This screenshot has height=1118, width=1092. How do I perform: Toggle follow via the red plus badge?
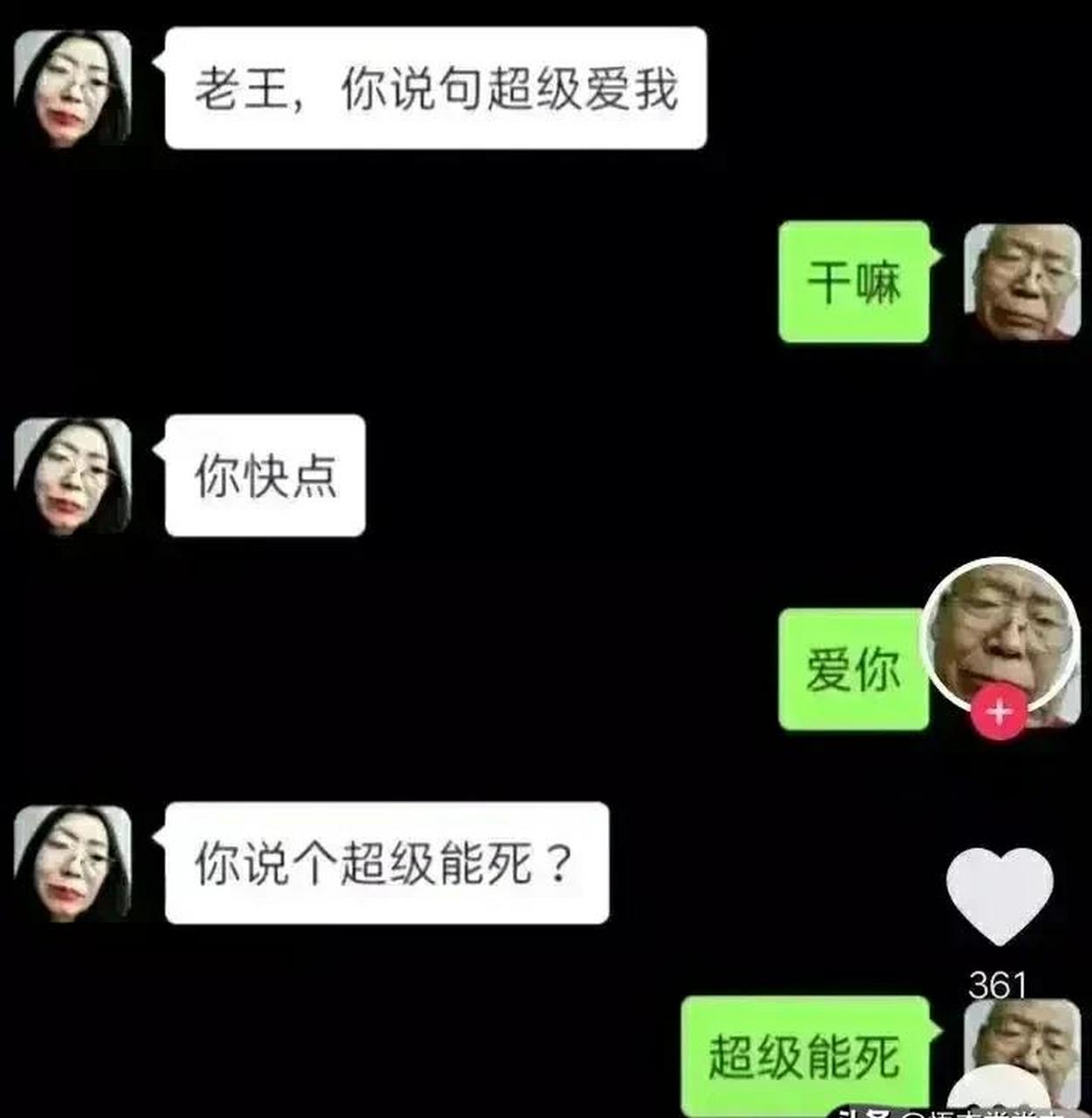999,714
